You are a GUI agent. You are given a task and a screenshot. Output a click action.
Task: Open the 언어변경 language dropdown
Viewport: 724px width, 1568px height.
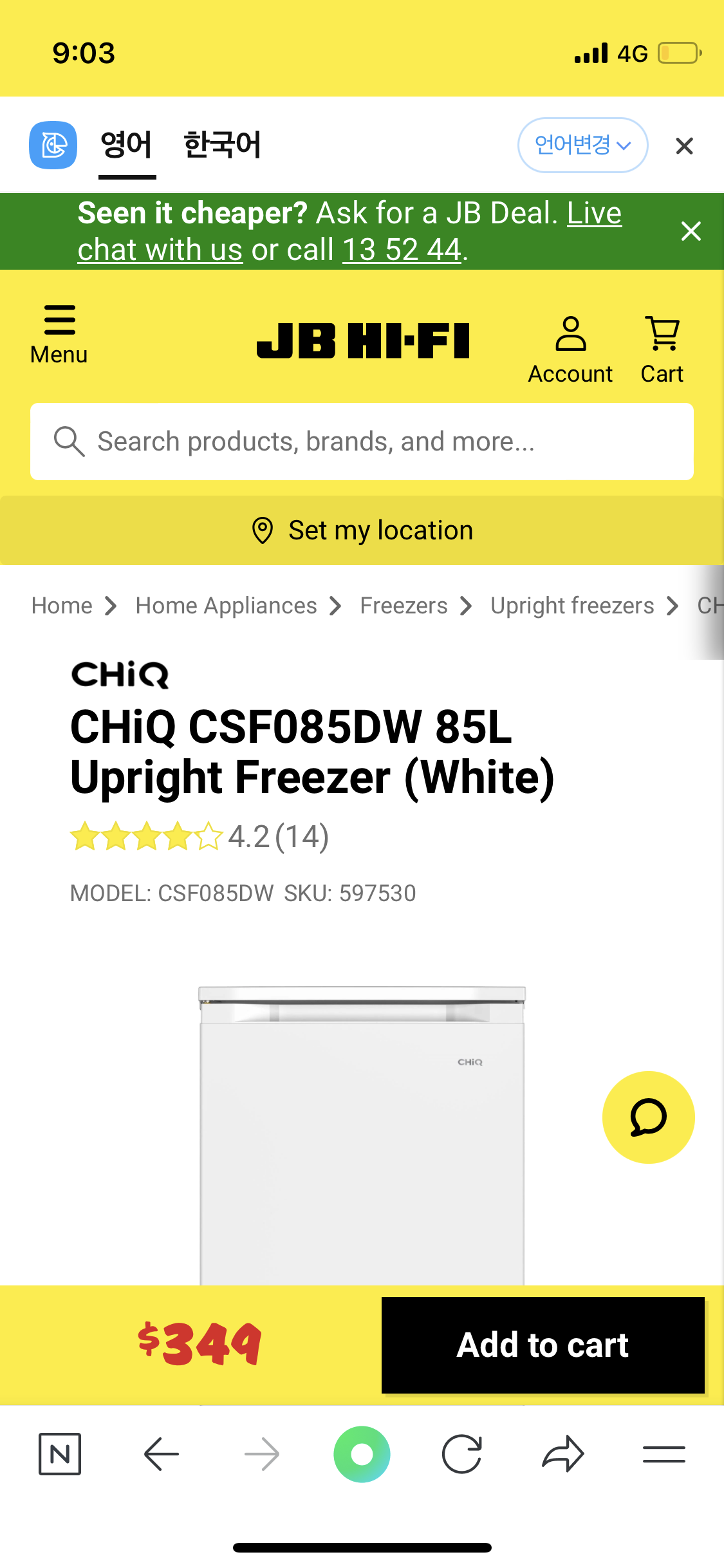click(x=582, y=145)
